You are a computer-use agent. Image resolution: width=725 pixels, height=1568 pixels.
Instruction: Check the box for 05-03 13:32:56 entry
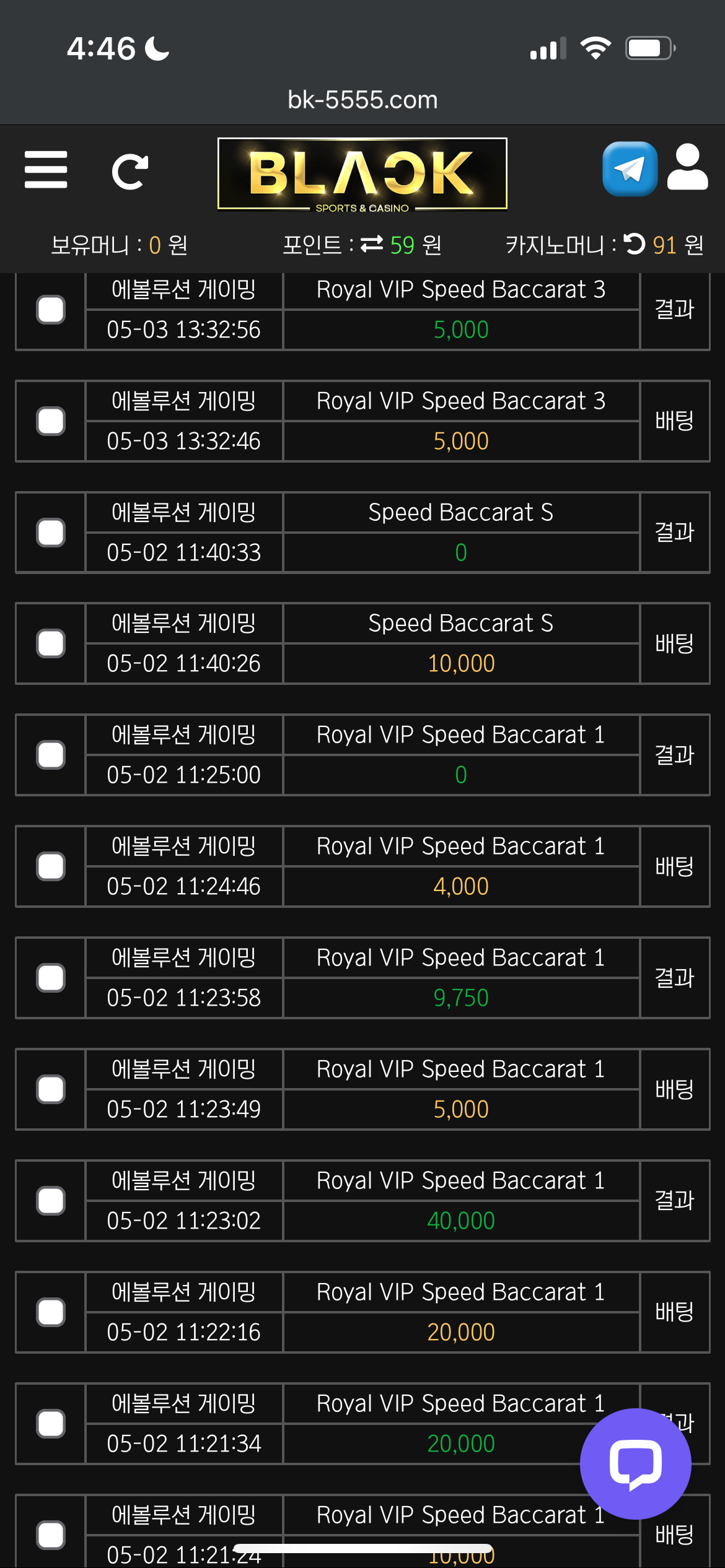[51, 310]
